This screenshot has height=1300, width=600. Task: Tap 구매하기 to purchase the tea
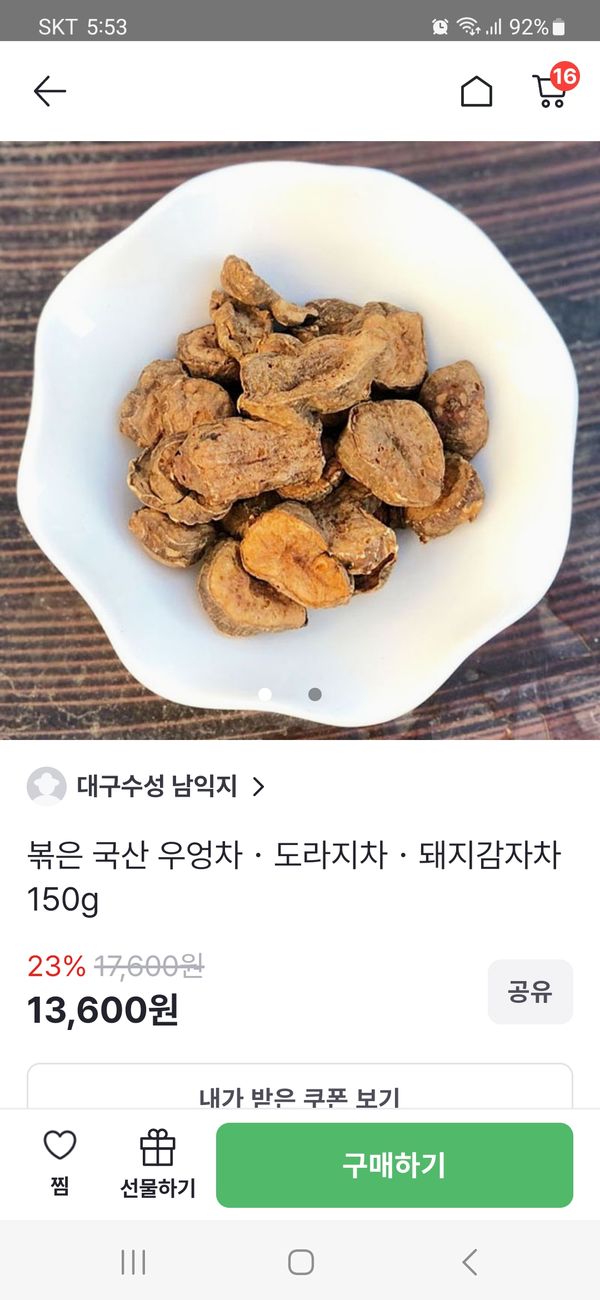click(394, 1165)
